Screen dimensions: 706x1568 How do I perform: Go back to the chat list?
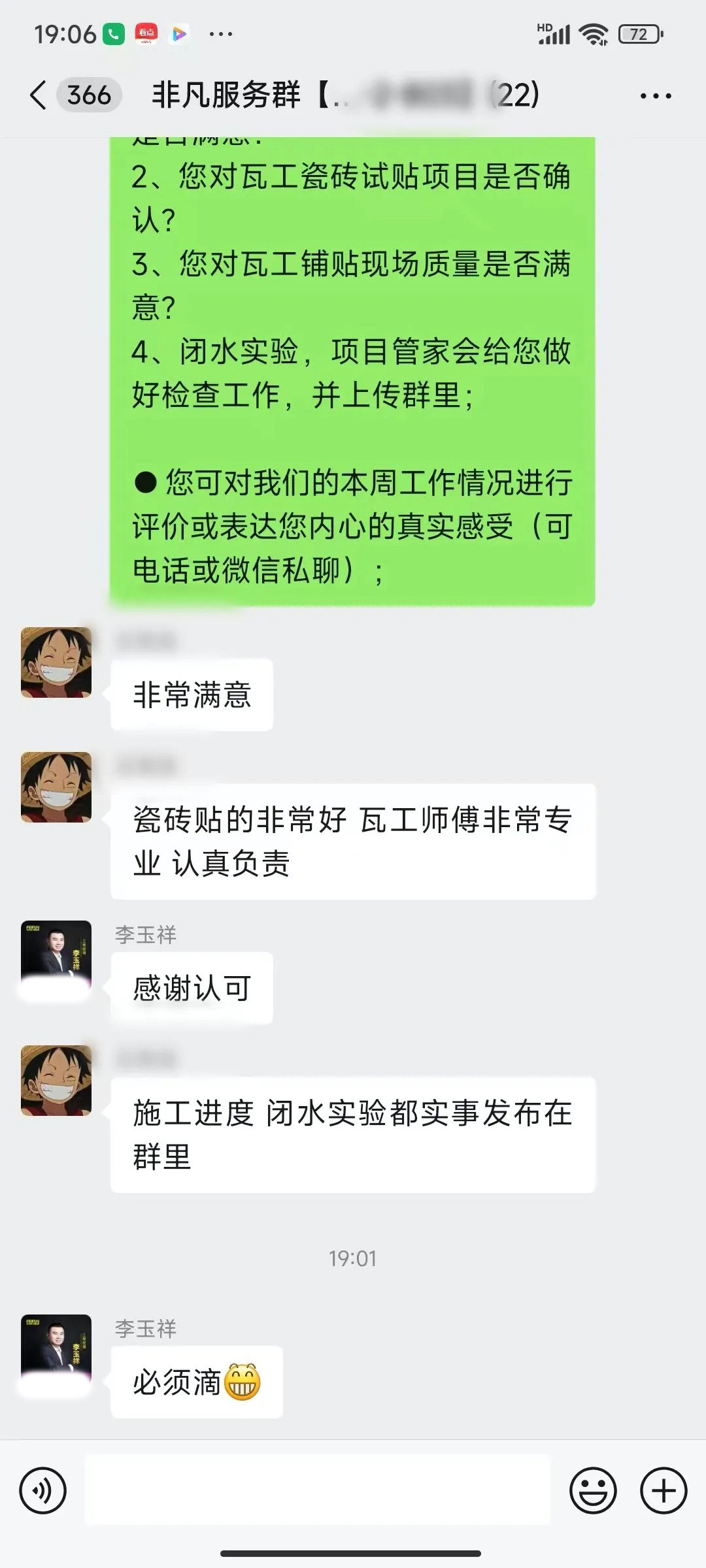[38, 95]
